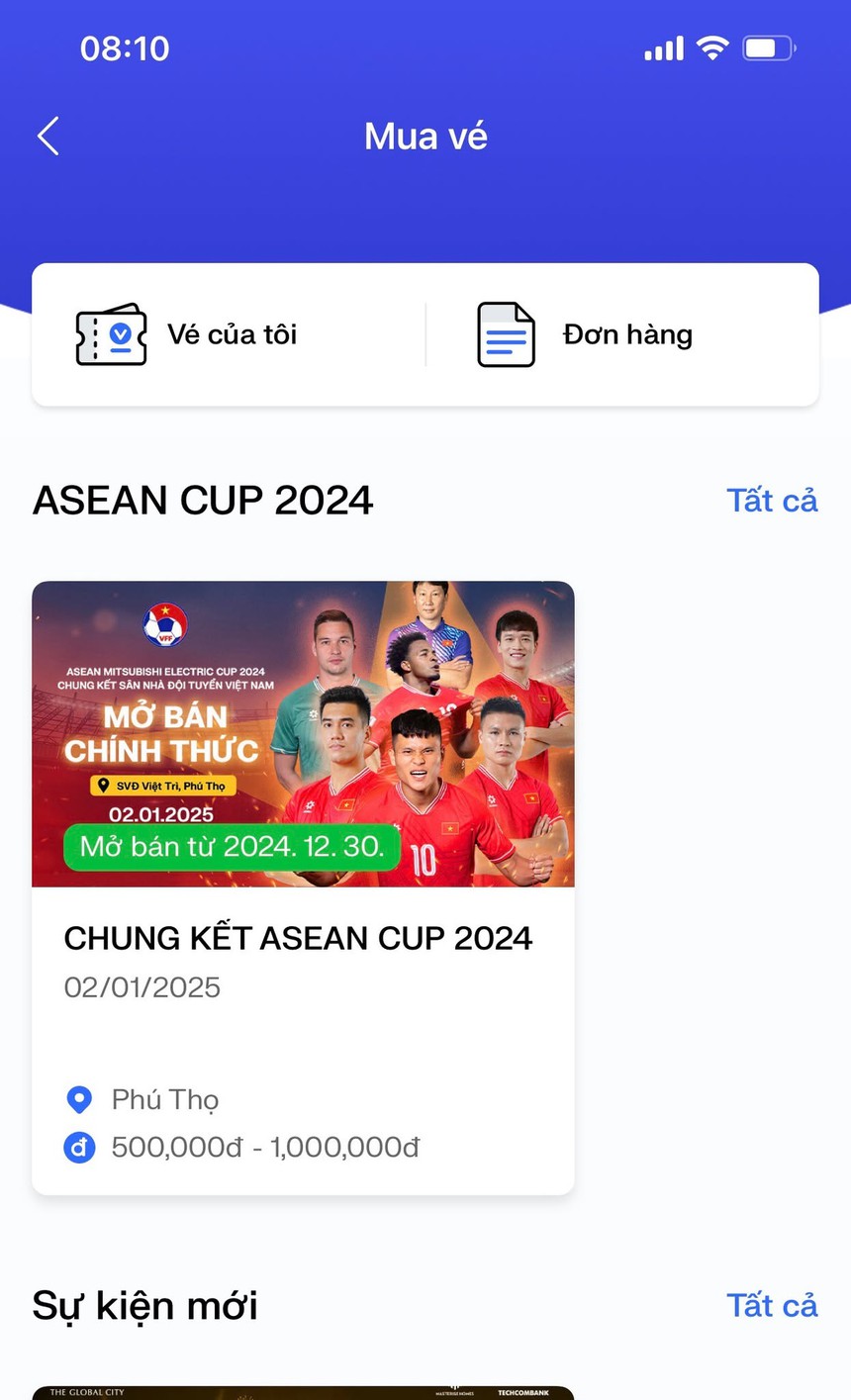Tap the green Mở bán từ 2024.12.30 badge
The image size is (851, 1400).
pos(232,847)
